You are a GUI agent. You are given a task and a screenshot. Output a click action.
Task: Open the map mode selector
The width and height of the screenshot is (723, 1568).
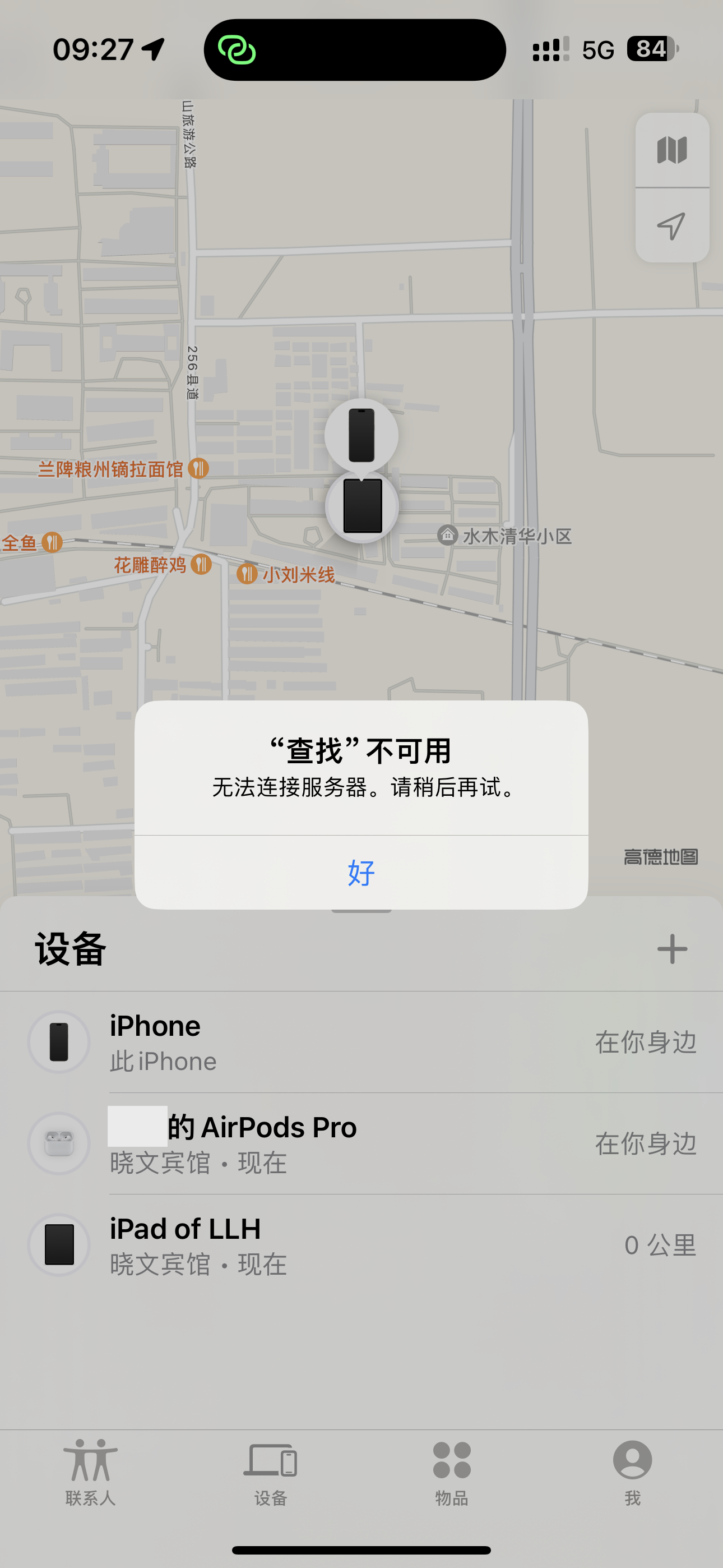click(x=672, y=150)
